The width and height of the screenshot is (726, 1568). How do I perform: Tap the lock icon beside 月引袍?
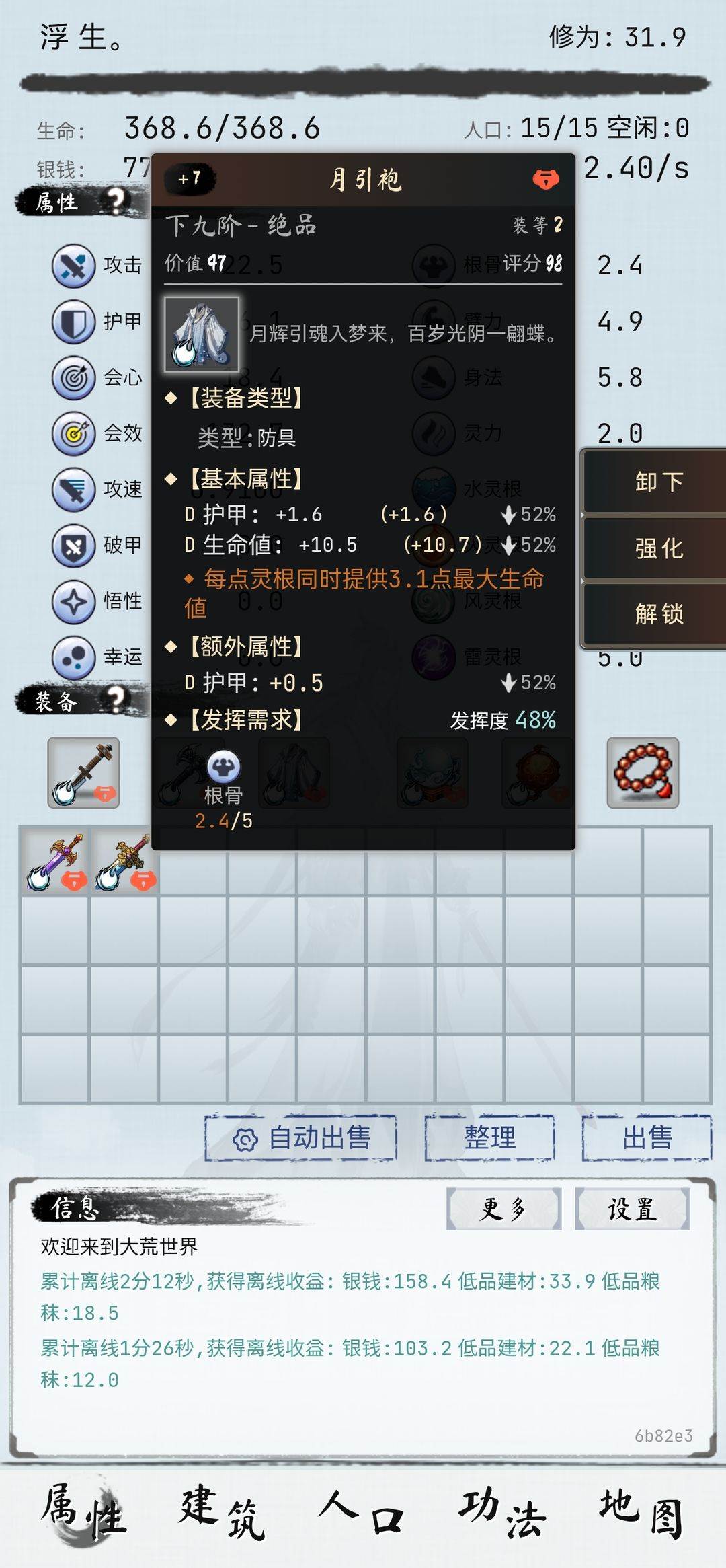545,180
